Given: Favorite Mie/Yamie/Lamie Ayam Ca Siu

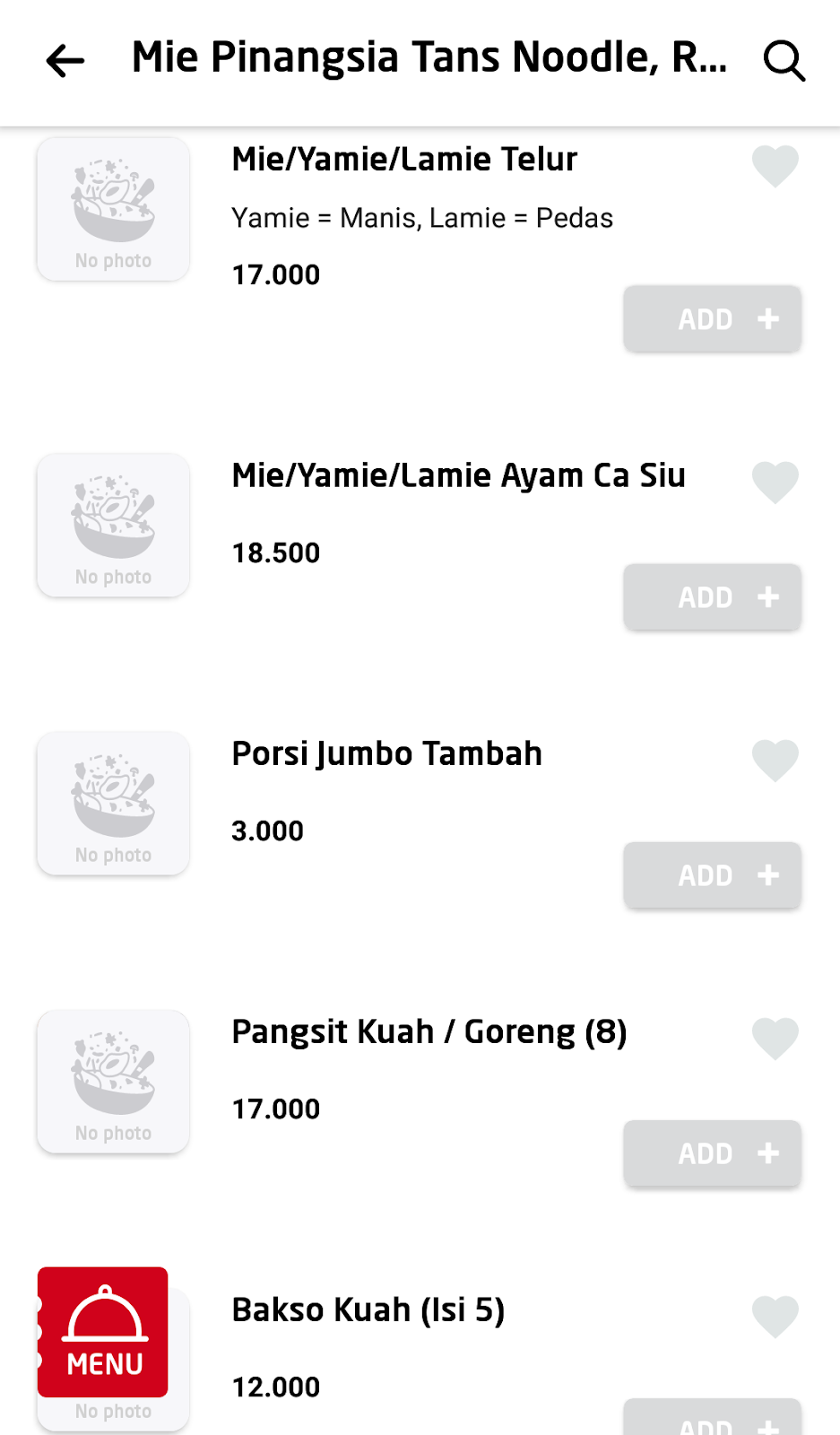Looking at the screenshot, I should [x=775, y=483].
